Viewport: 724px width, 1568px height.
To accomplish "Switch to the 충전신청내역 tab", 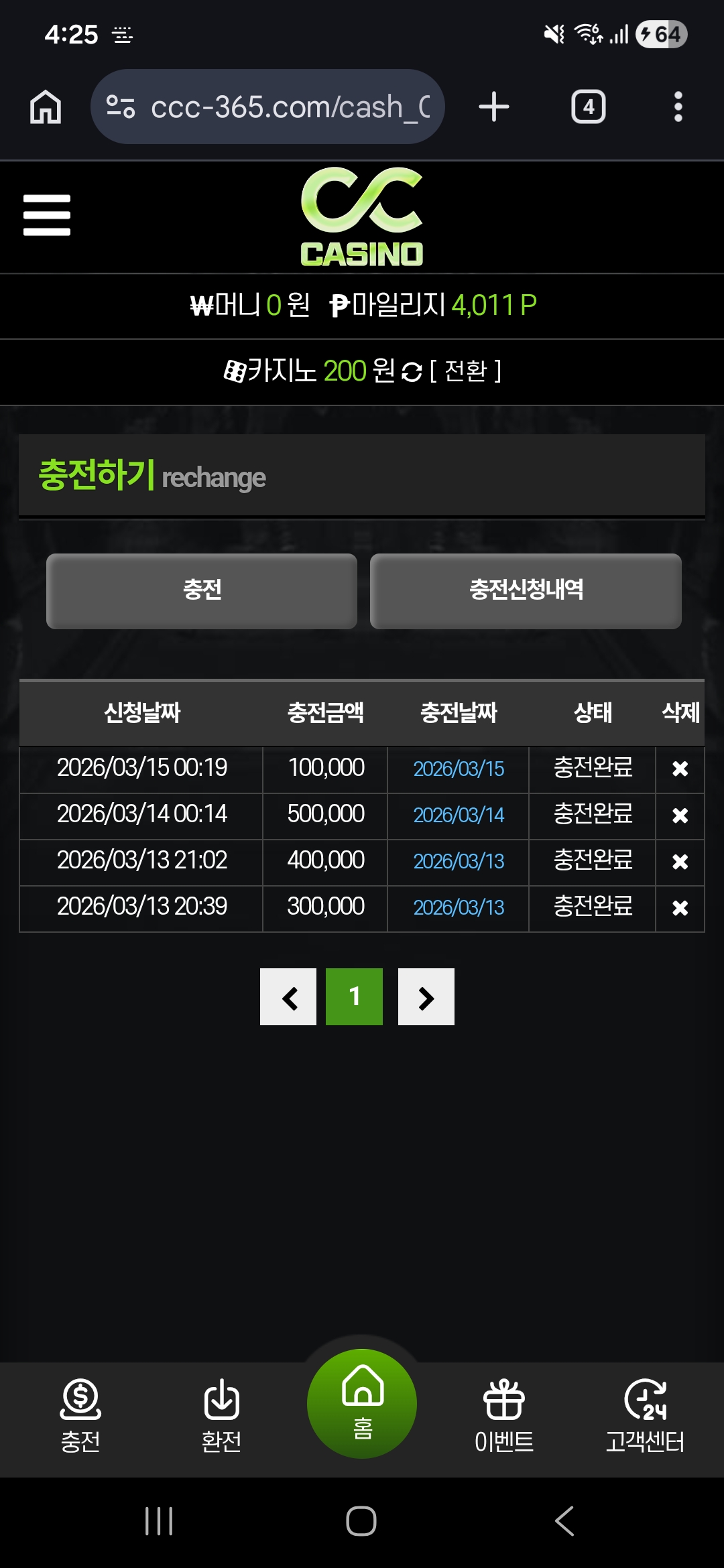I will 526,590.
